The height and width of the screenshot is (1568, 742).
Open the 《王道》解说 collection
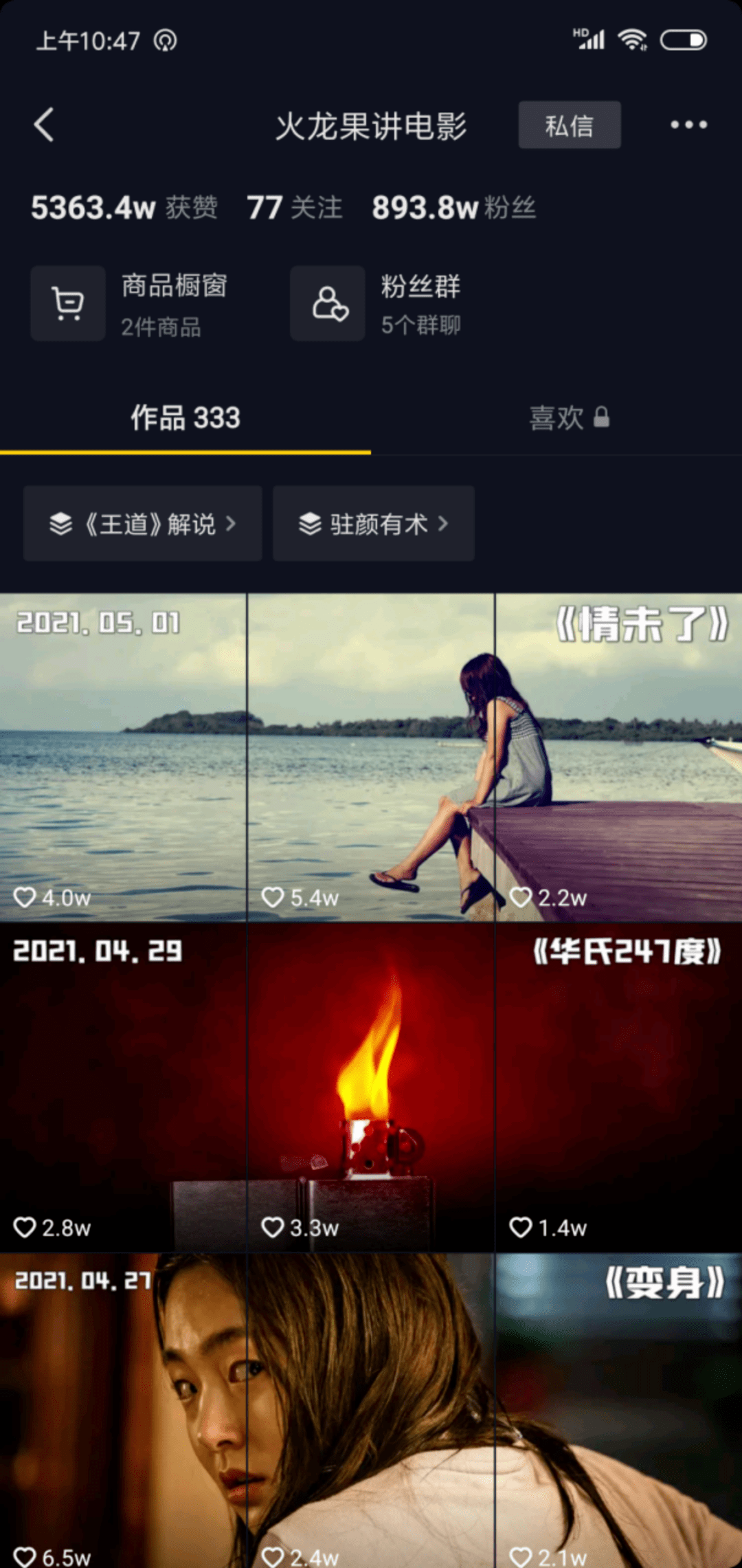pos(143,524)
